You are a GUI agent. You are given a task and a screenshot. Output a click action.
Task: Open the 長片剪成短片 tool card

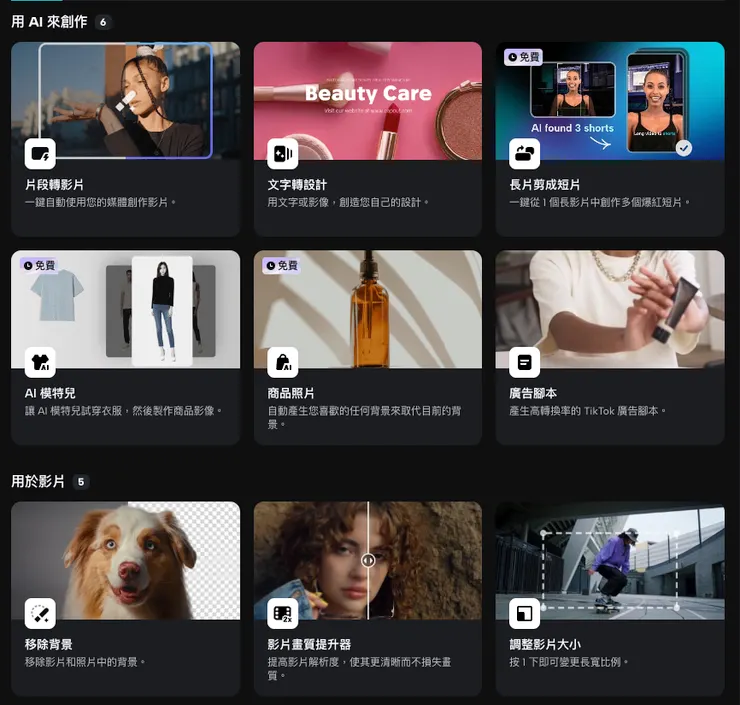(610, 138)
